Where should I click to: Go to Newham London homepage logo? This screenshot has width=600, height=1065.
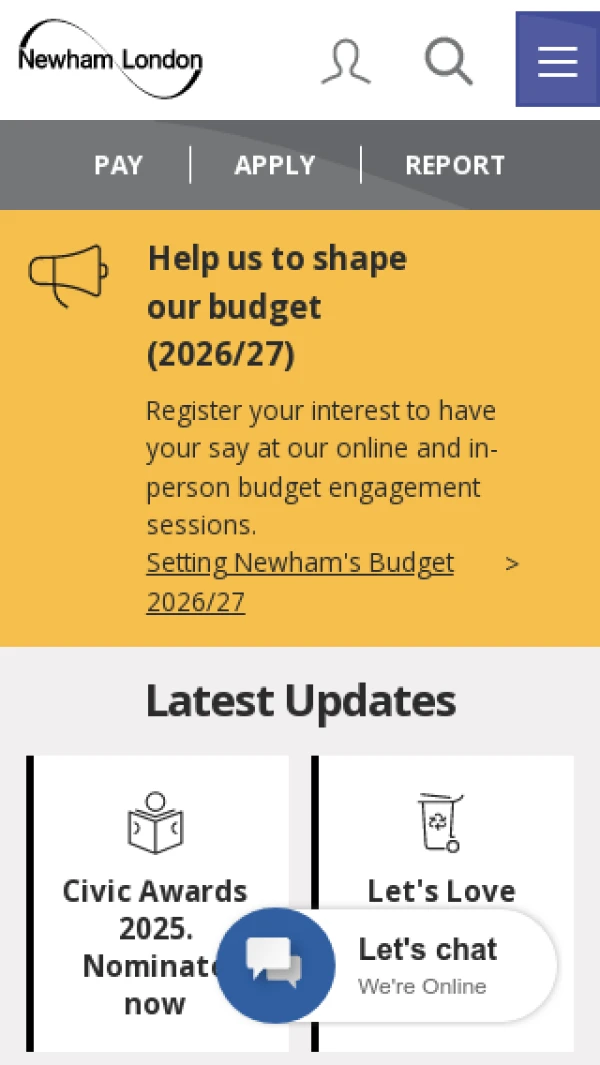(x=110, y=60)
